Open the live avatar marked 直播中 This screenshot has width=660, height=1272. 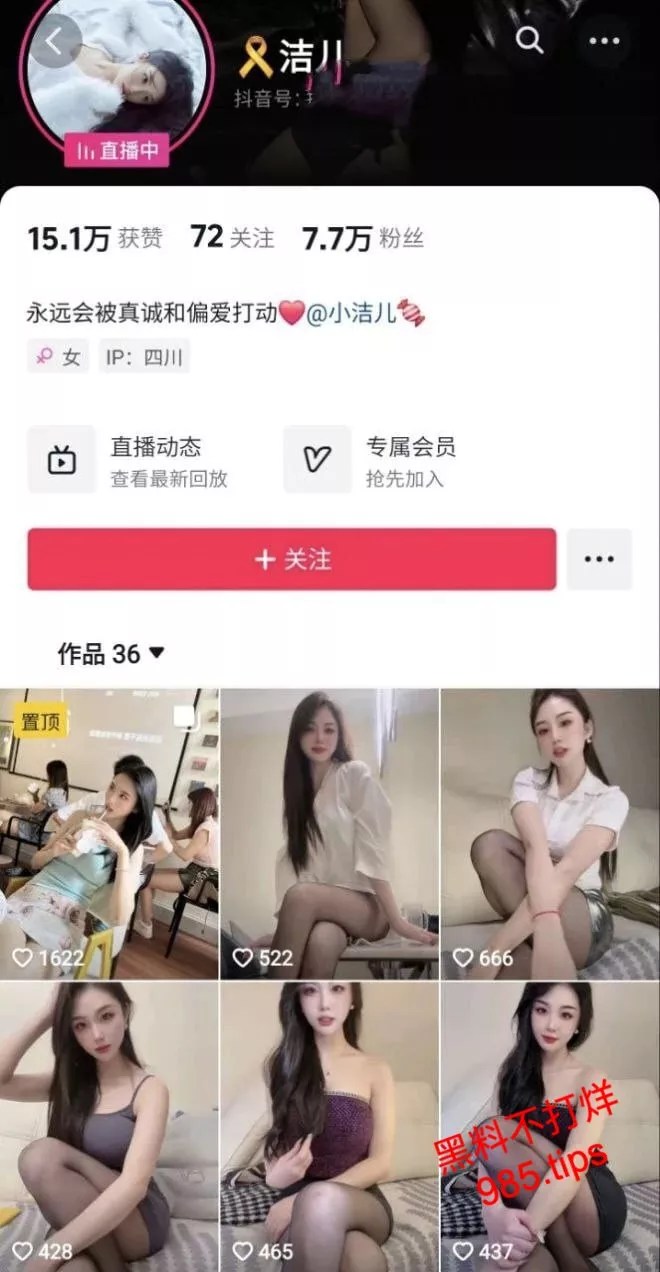117,75
